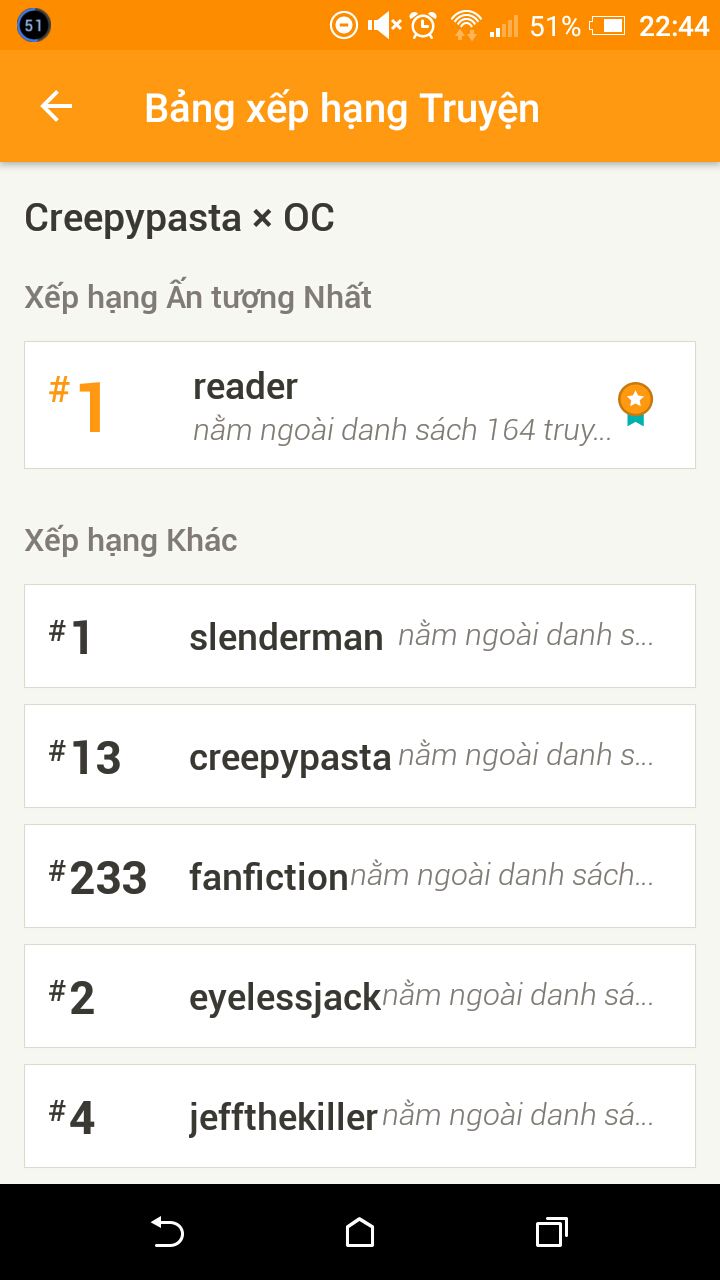This screenshot has height=1280, width=720.
Task: Select the #13 creepypasta ranking
Action: click(x=360, y=756)
